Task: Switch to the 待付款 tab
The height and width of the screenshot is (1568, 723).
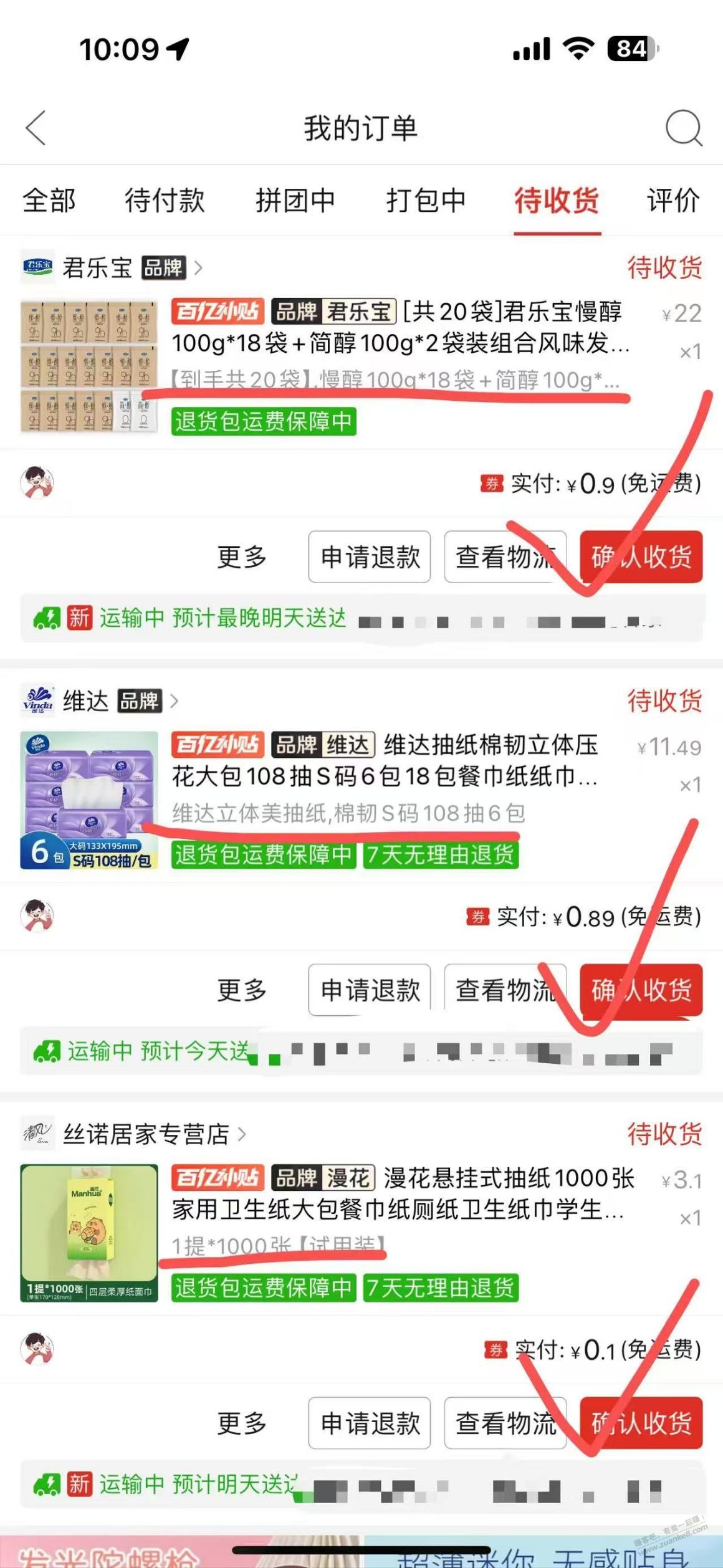Action: pyautogui.click(x=165, y=201)
